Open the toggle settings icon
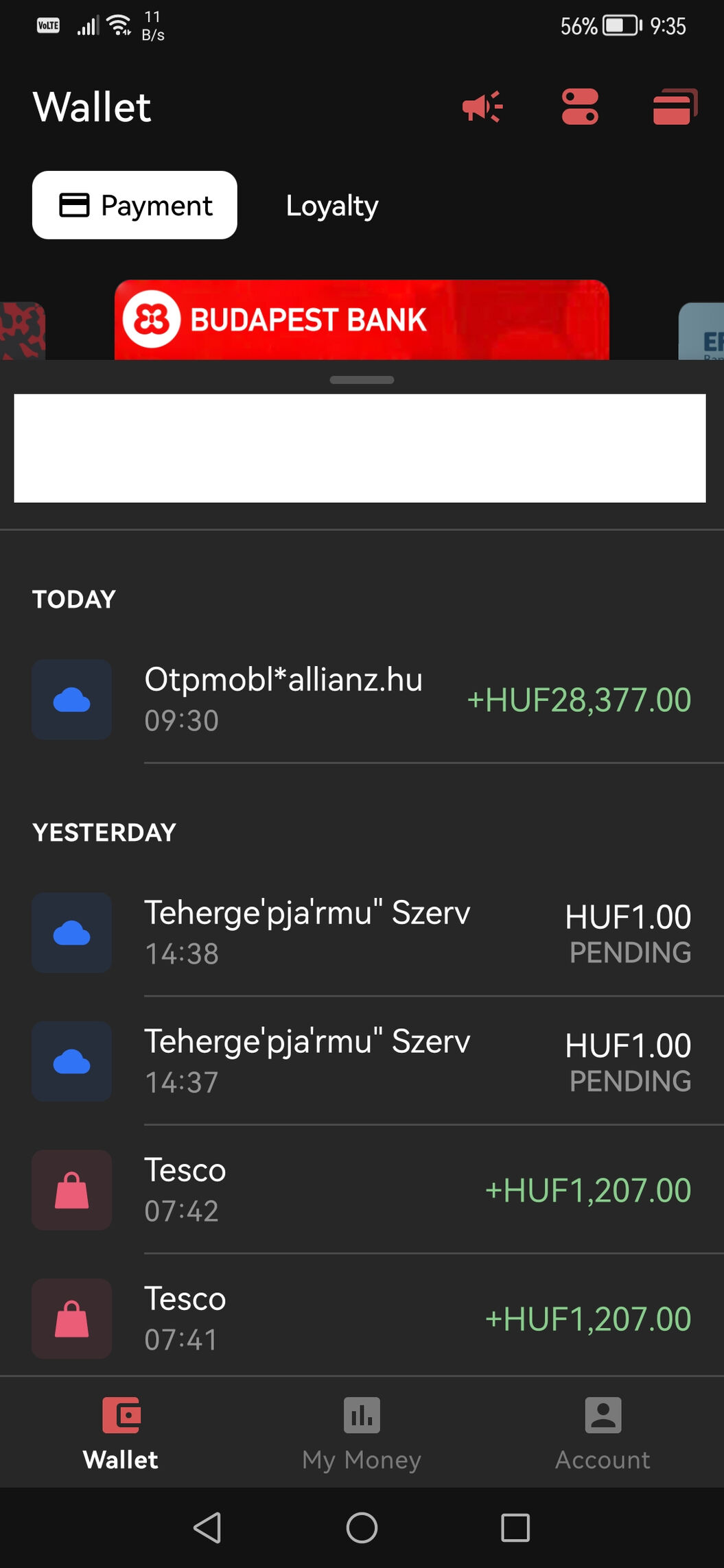The image size is (724, 1568). pos(580,107)
